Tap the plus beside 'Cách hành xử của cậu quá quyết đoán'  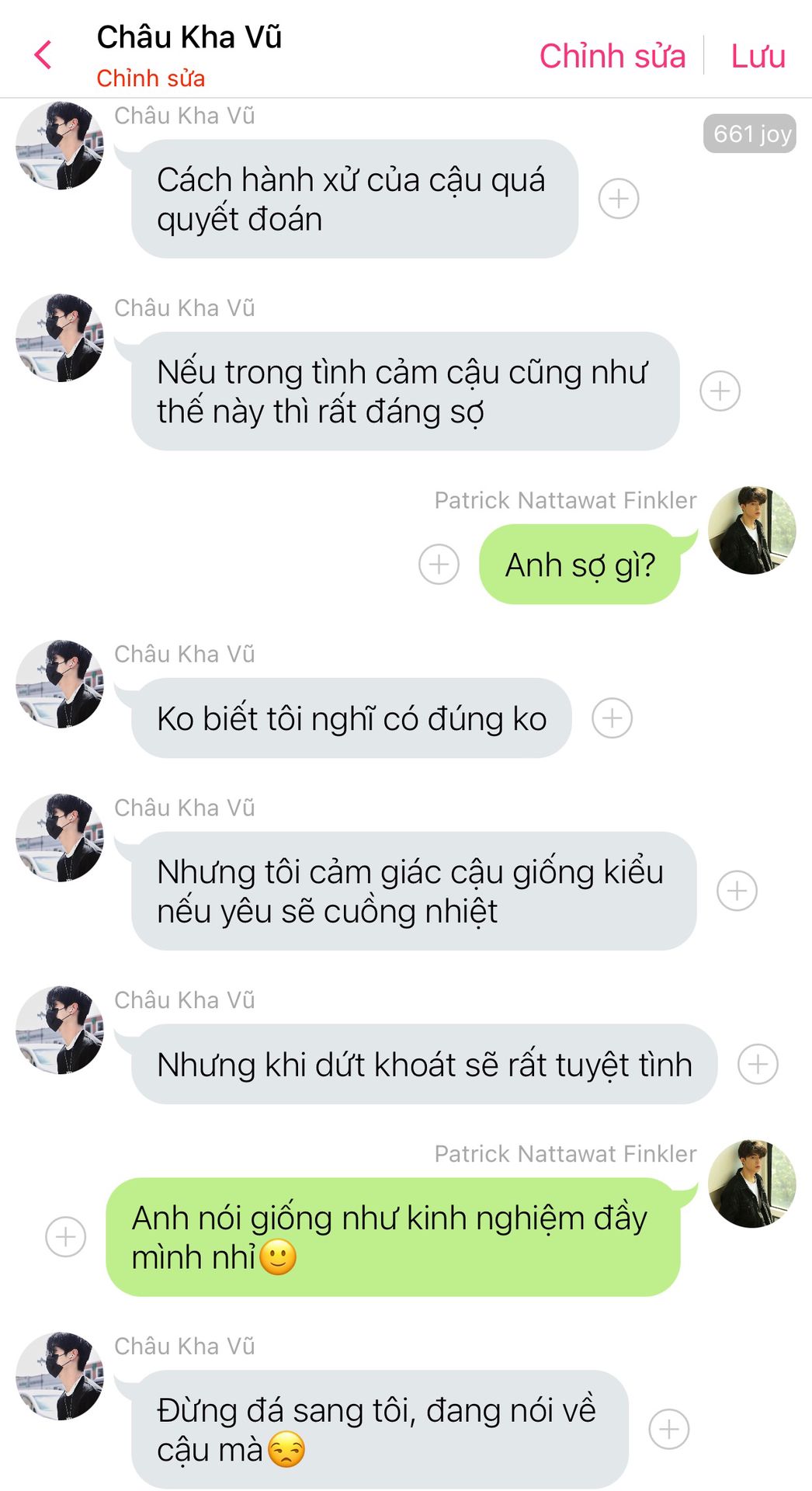pyautogui.click(x=619, y=199)
